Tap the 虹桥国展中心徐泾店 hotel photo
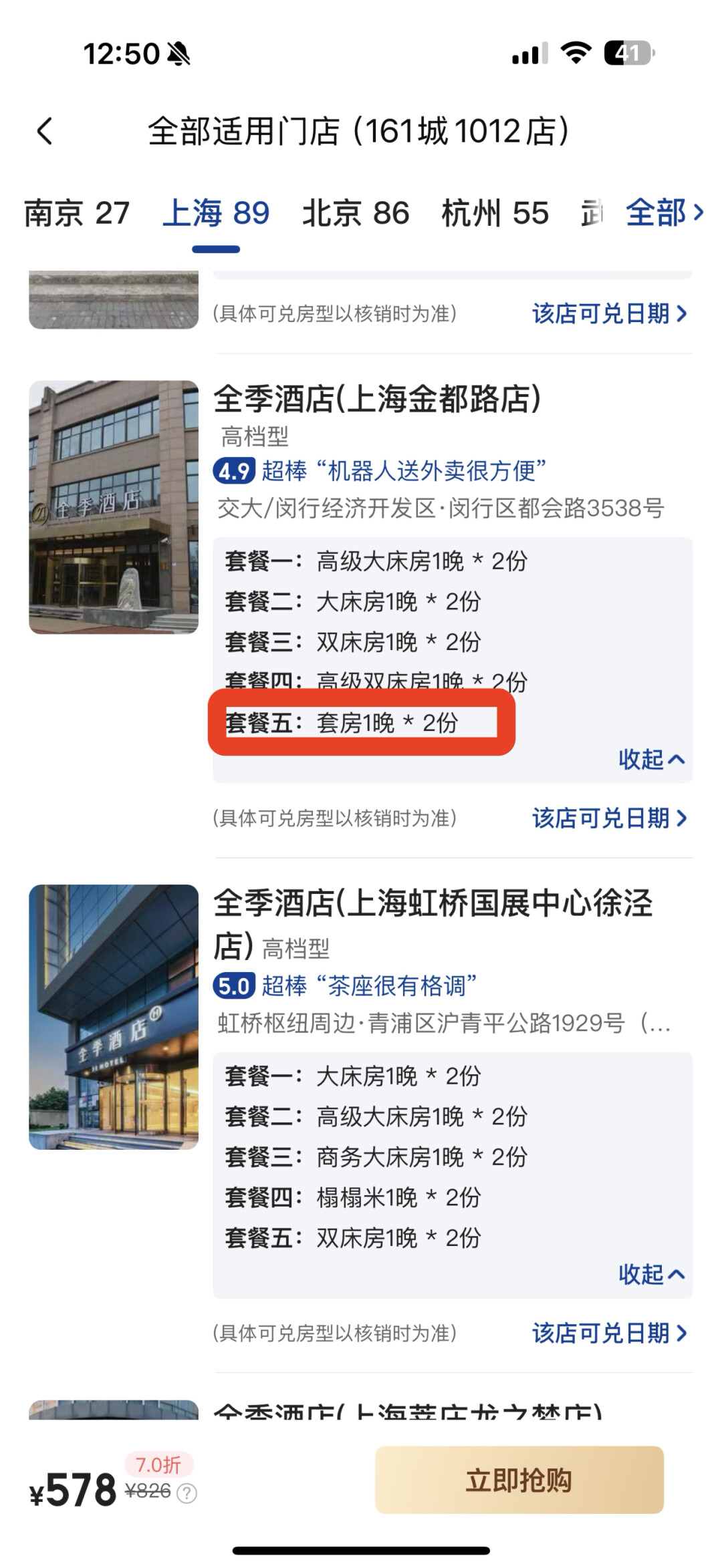The image size is (722, 1568). (114, 1017)
